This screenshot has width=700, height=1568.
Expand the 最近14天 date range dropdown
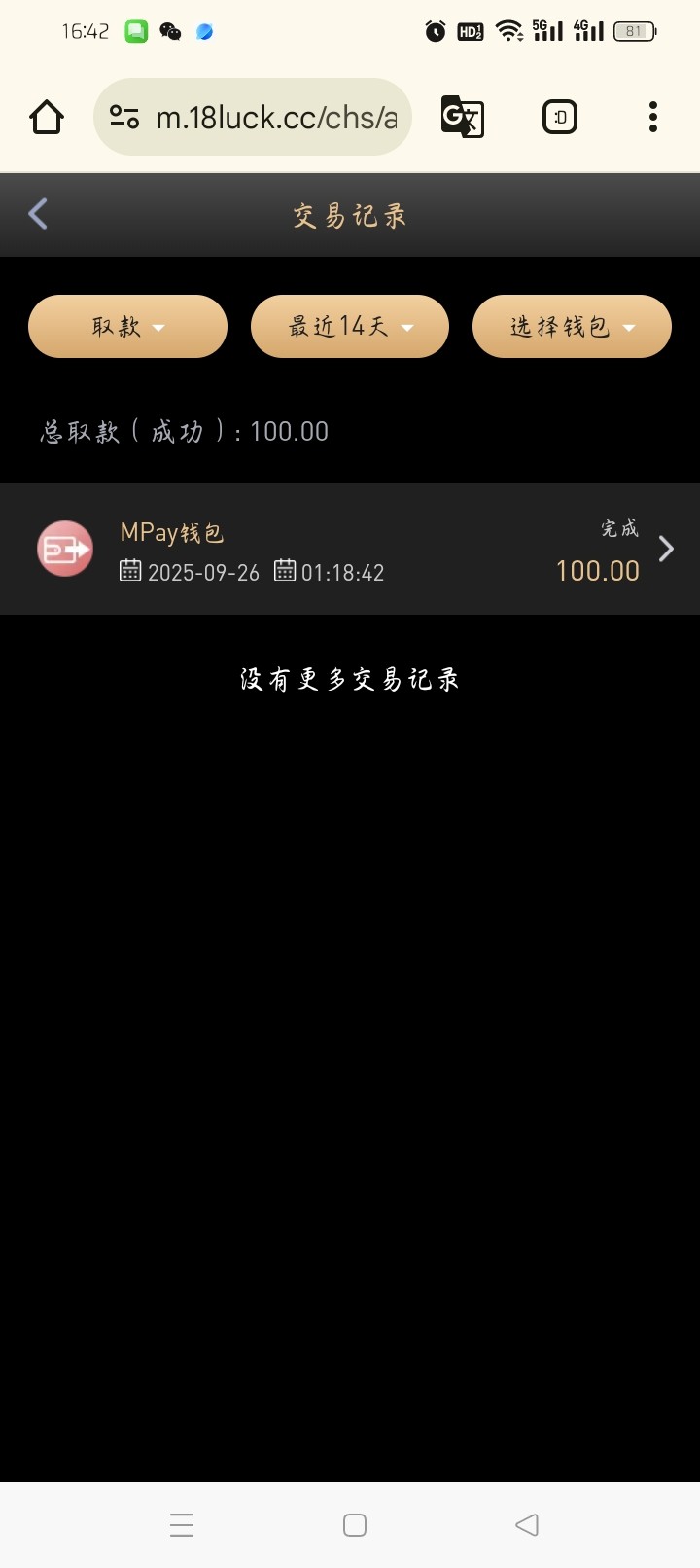coord(350,327)
